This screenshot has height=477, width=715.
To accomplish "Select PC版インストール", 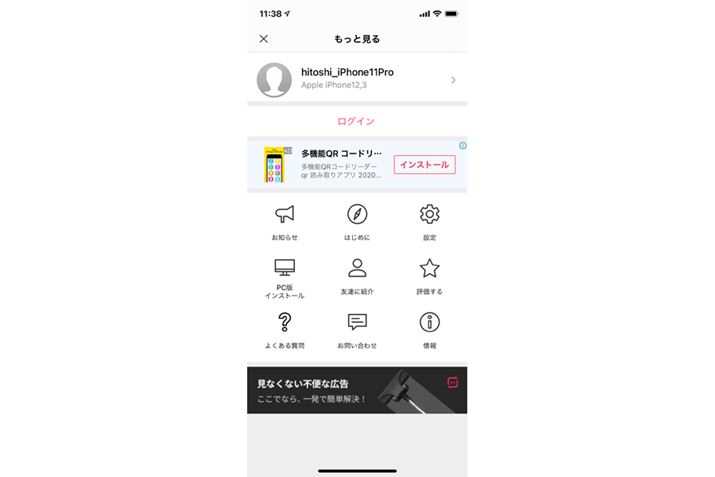I will (284, 277).
